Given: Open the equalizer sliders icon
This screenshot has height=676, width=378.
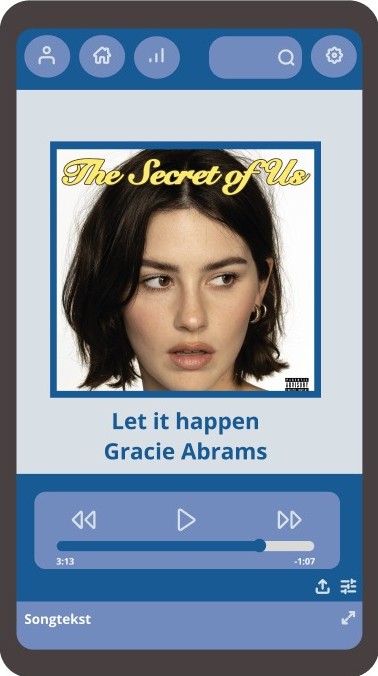Looking at the screenshot, I should click(348, 587).
